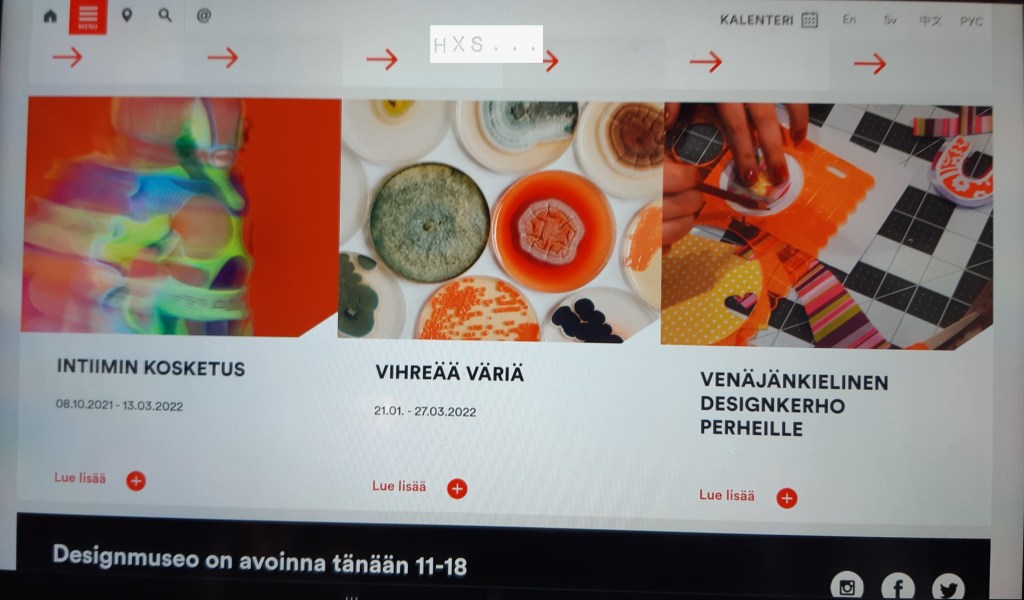The image size is (1024, 600).
Task: Open the red MENU button
Action: pos(88,17)
